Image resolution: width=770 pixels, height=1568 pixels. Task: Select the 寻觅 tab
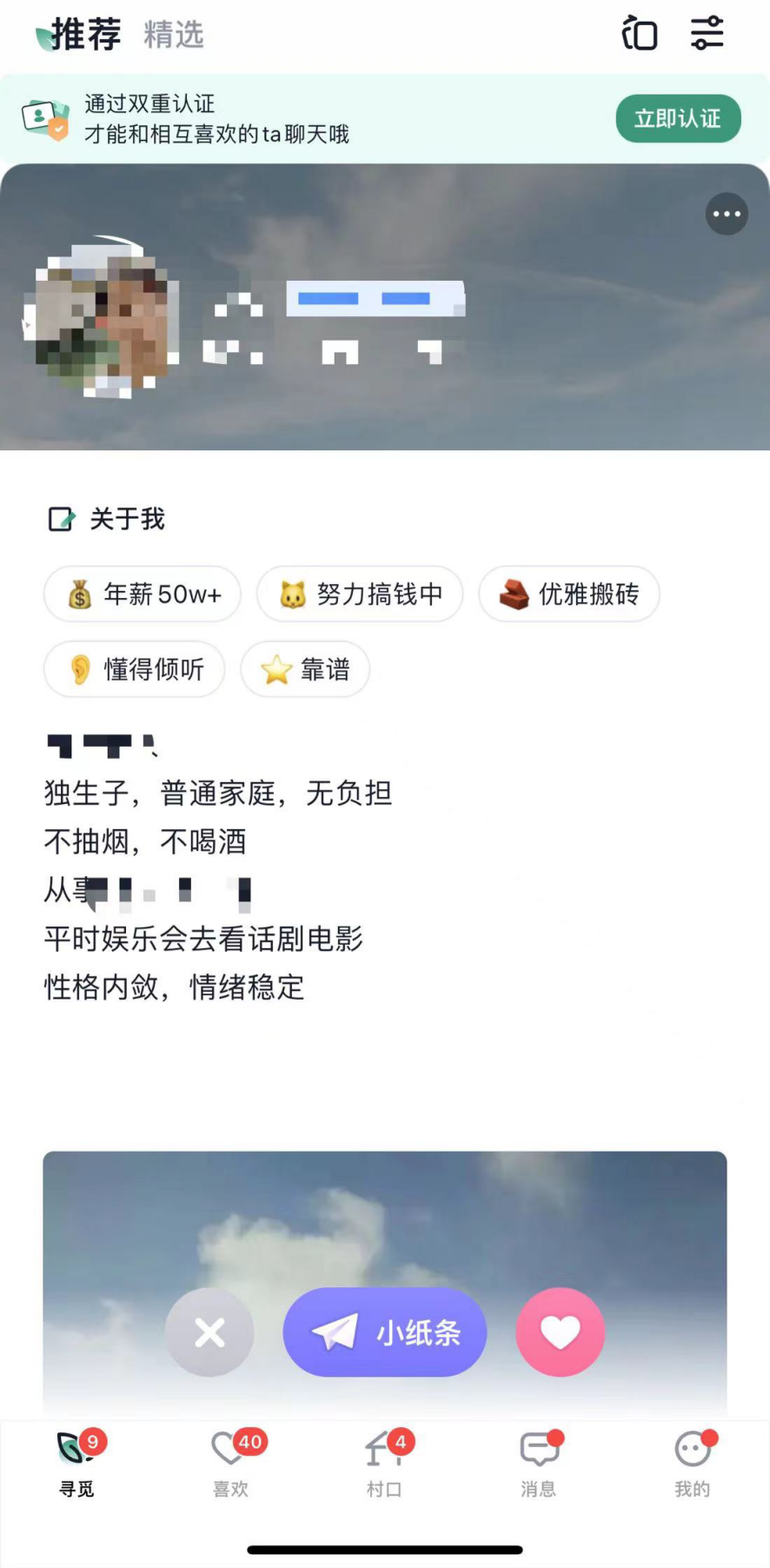76,1465
